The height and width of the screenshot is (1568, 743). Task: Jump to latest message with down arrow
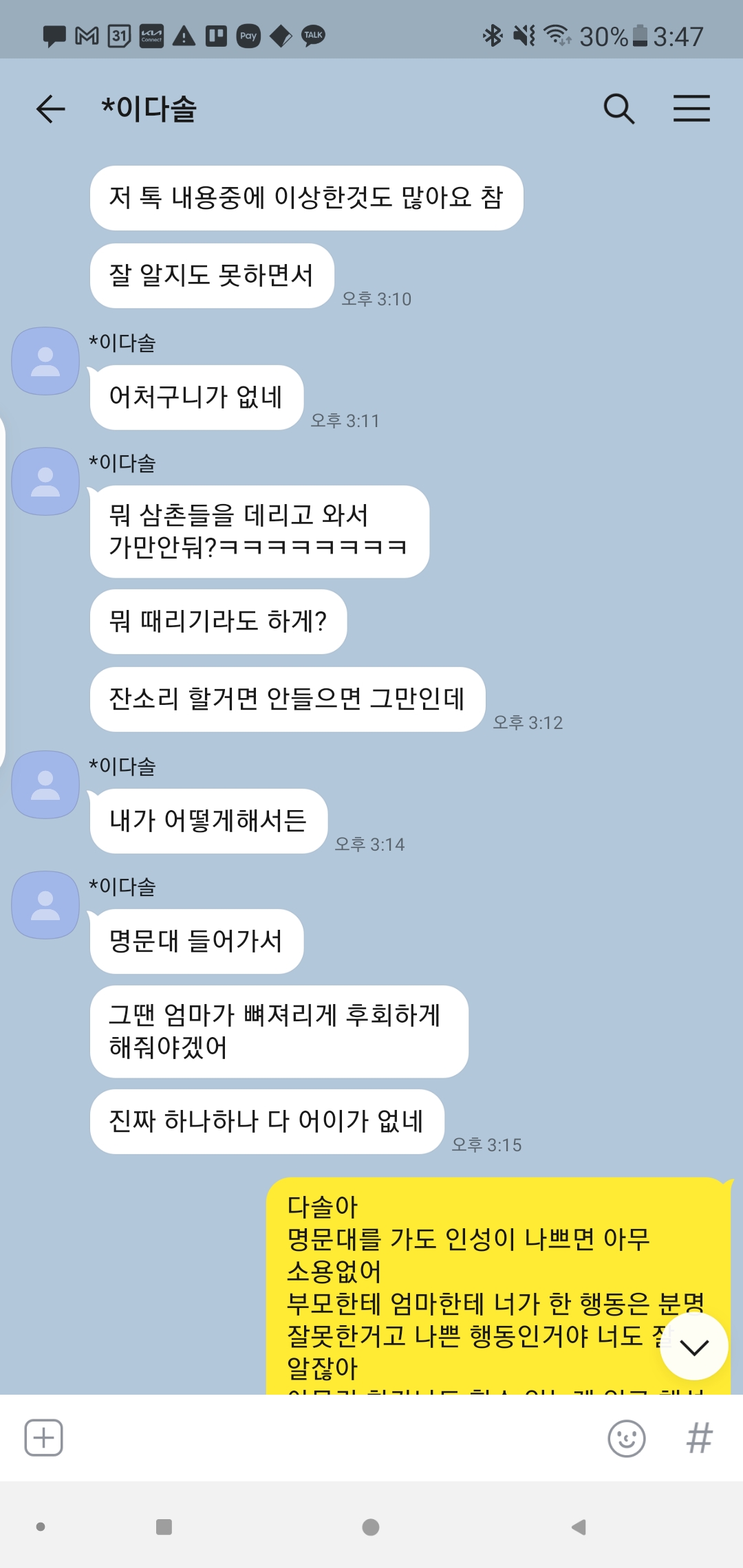coord(693,1347)
